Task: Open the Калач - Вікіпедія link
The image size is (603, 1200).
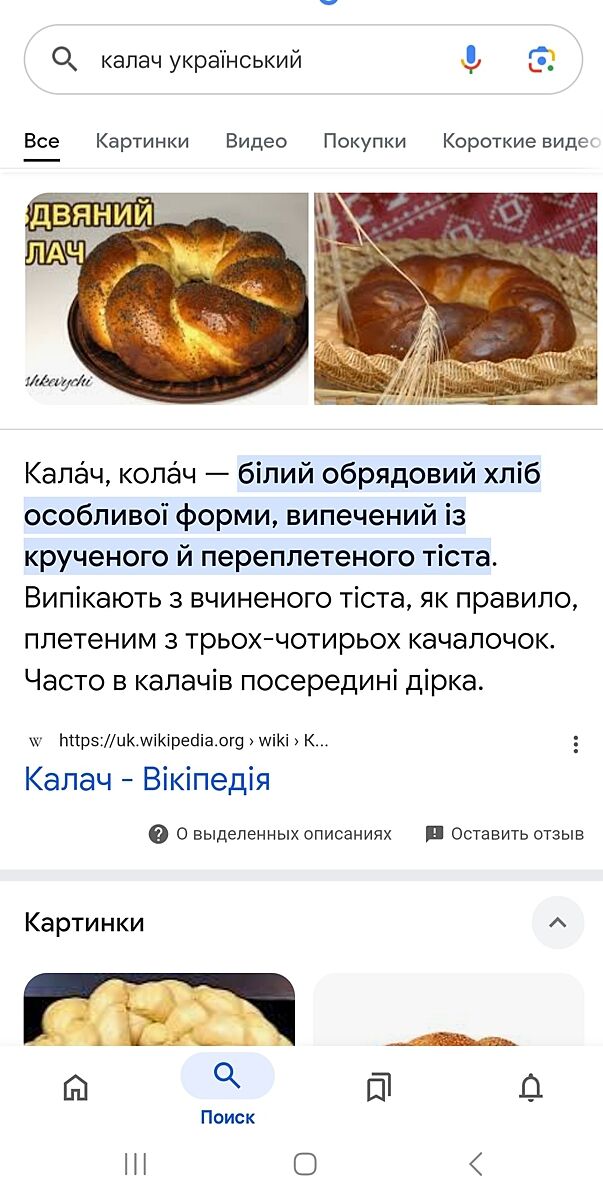Action: [147, 779]
